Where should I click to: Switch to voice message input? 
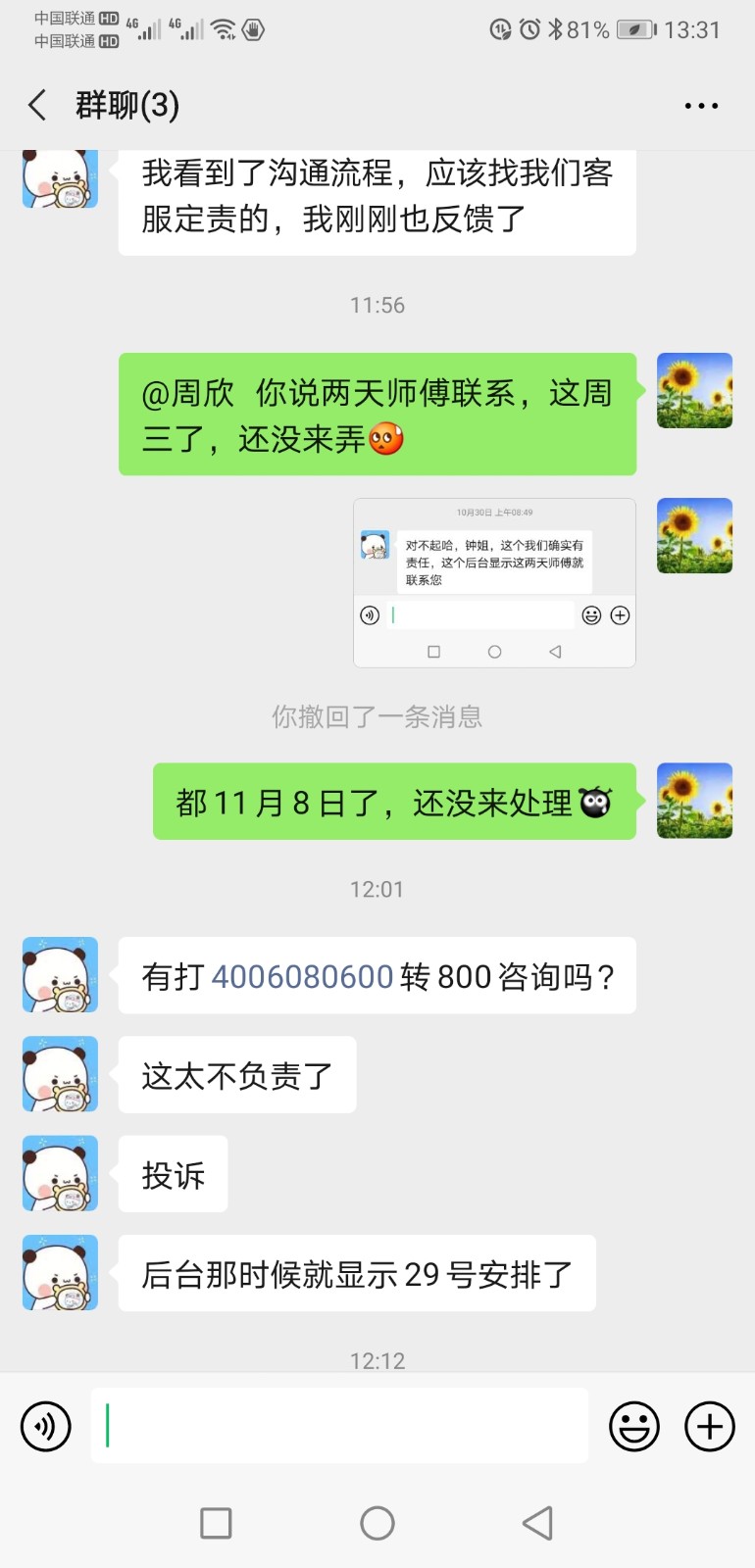tap(46, 1426)
